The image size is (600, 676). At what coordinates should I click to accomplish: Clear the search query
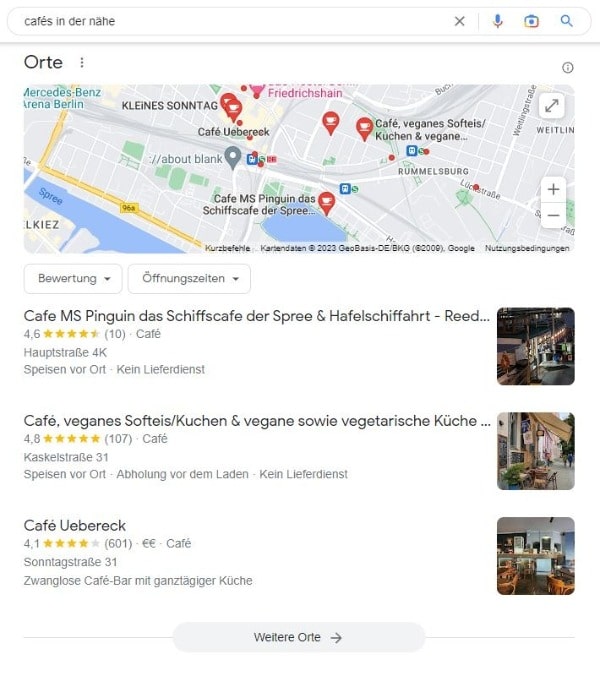coord(460,21)
